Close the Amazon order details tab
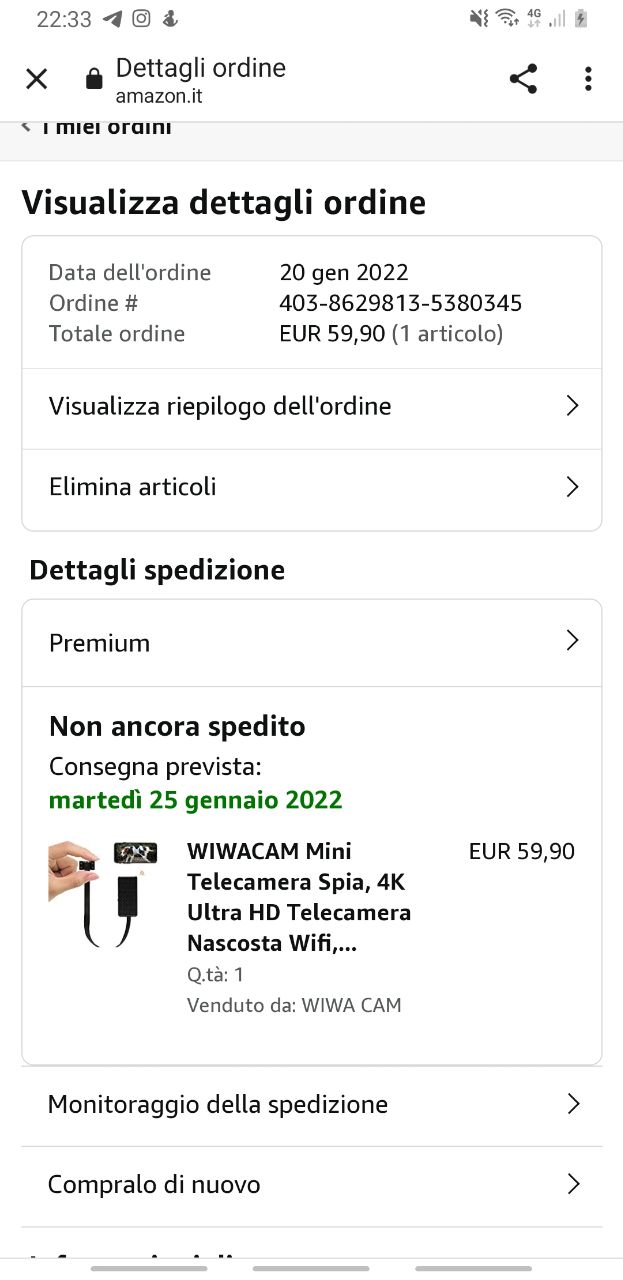623x1280 pixels. pos(37,79)
